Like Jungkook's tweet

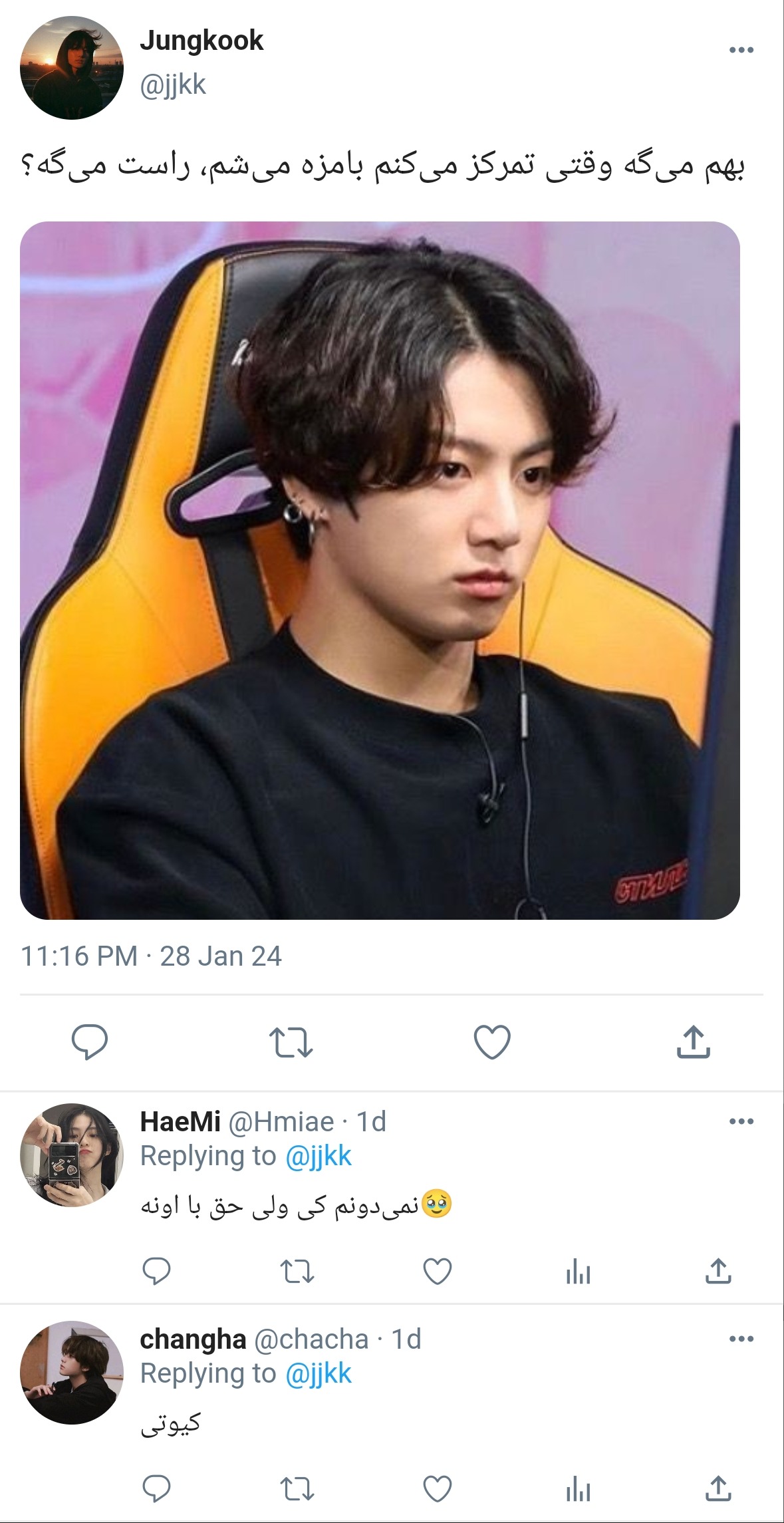[492, 1041]
